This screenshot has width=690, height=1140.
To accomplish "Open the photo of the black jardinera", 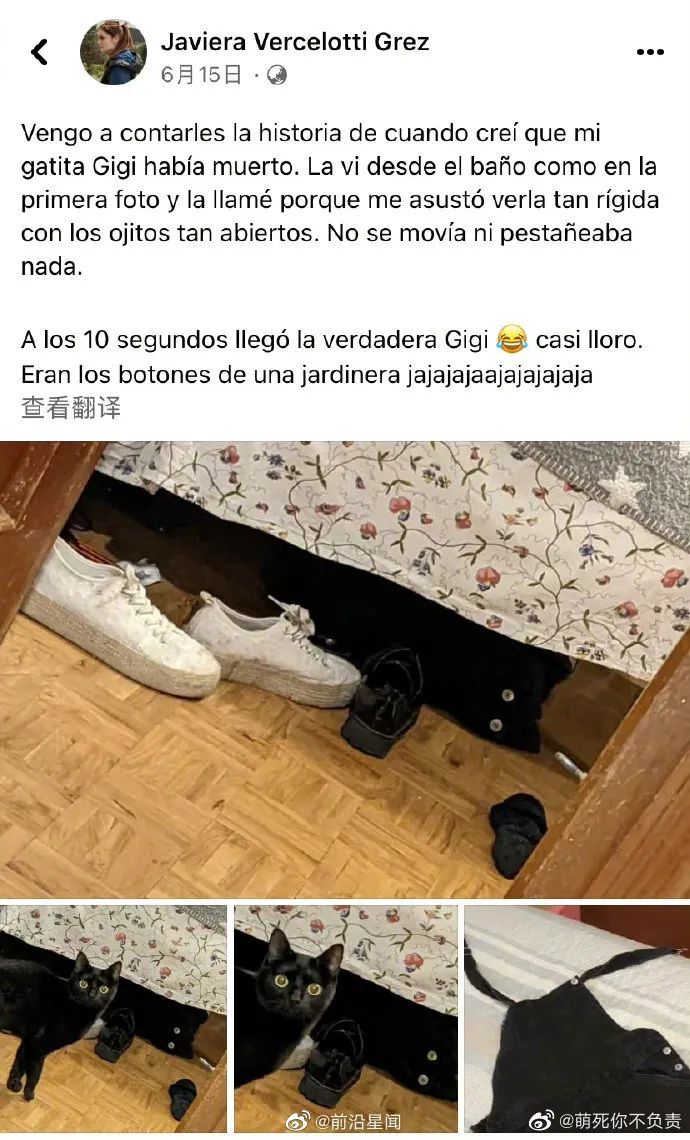I will pyautogui.click(x=577, y=1018).
